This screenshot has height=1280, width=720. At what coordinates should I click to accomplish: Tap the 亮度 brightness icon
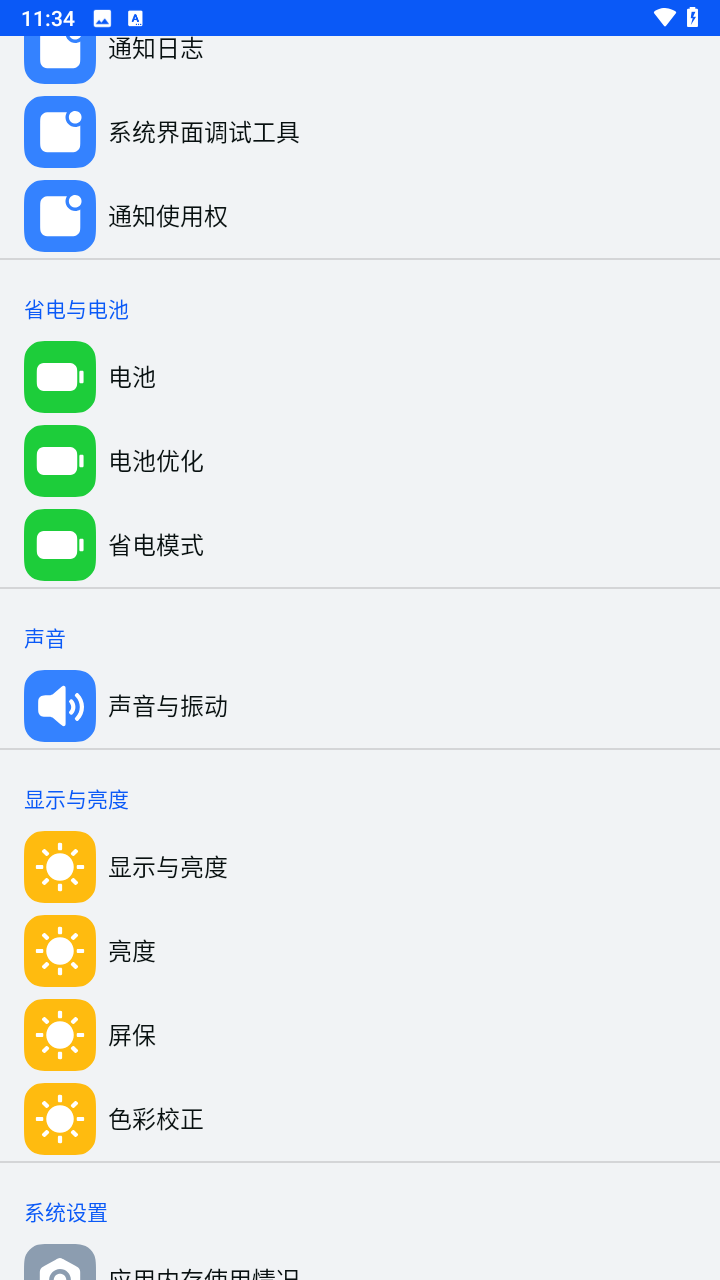pos(59,951)
